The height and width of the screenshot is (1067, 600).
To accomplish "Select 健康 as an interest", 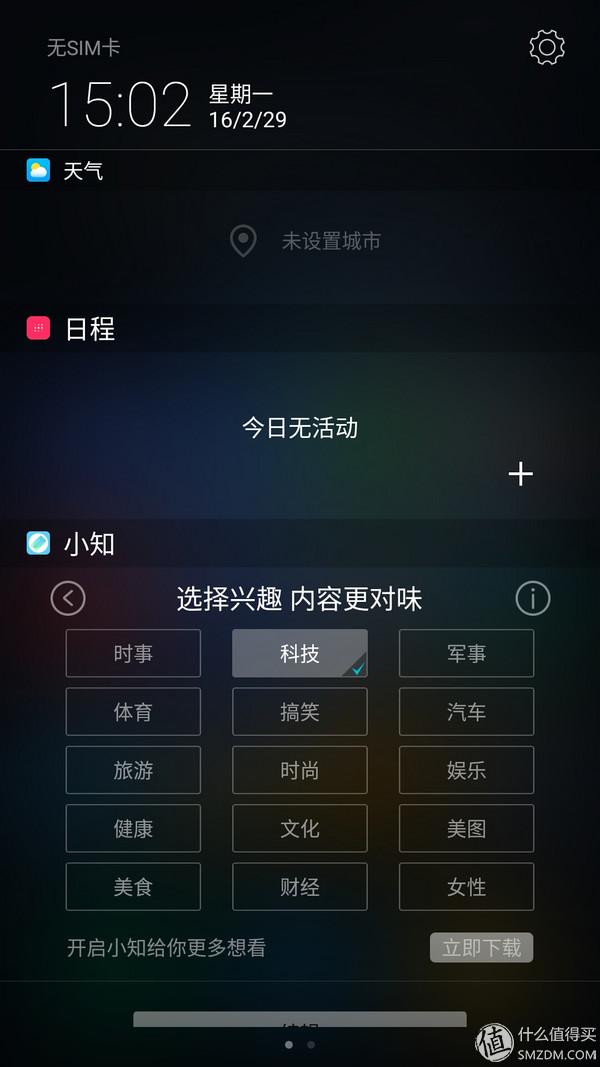I will 133,829.
